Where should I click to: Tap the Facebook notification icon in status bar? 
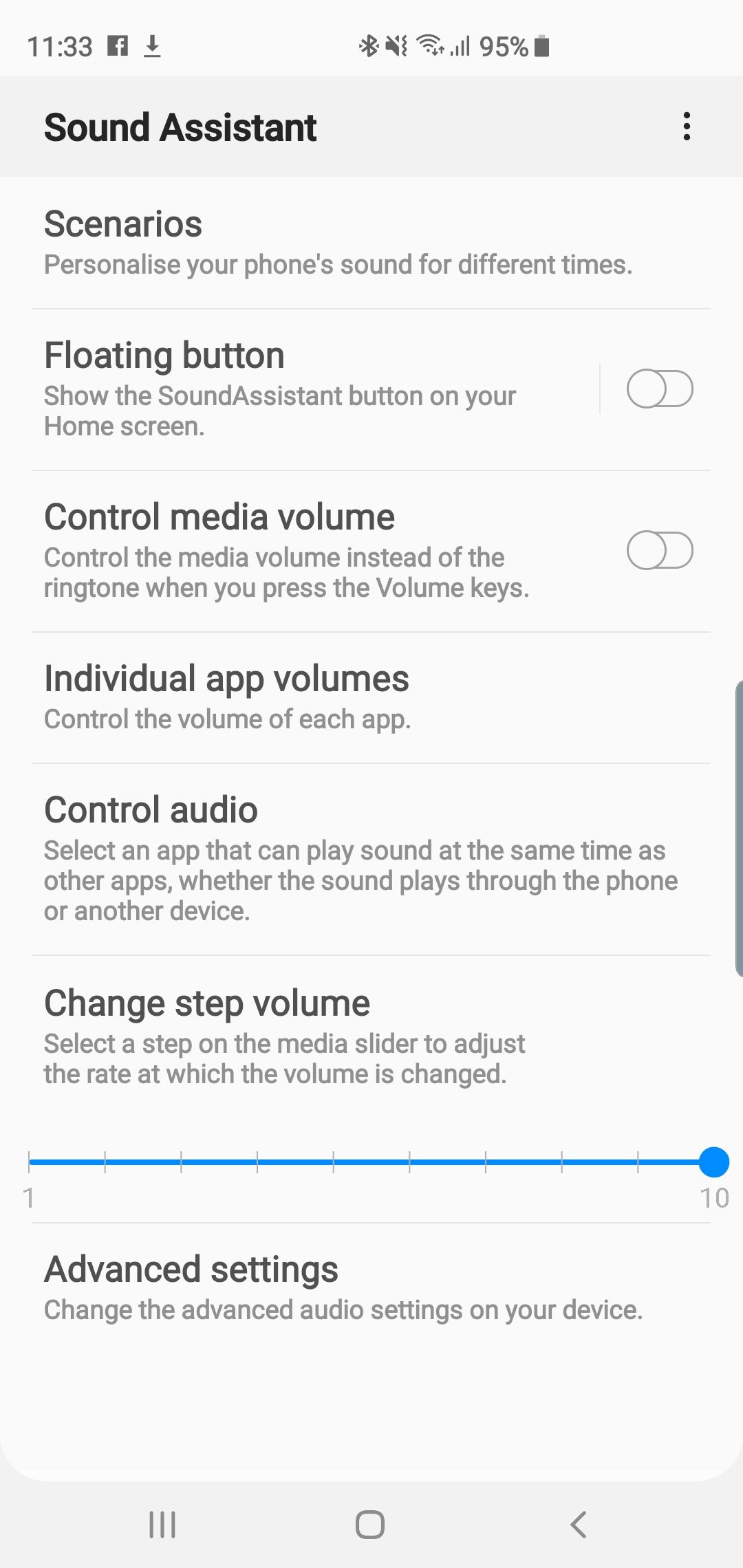pos(117,46)
